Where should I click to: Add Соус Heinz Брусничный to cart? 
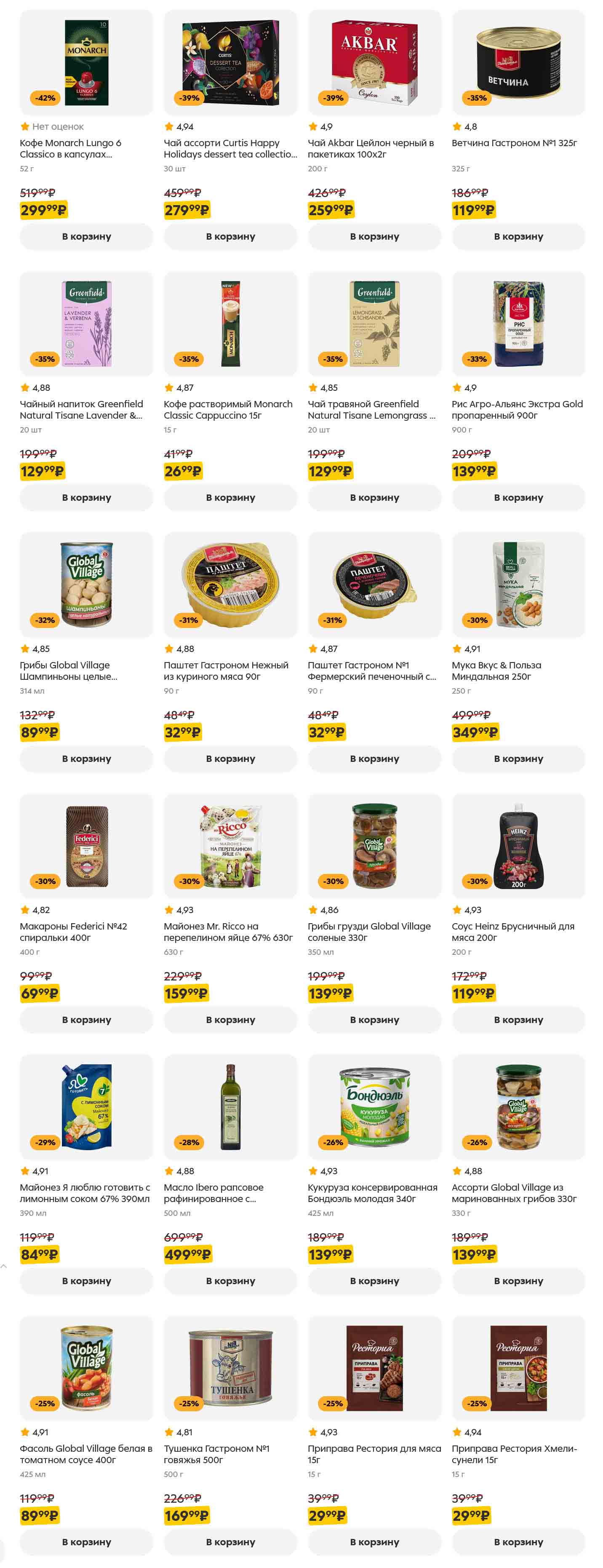pyautogui.click(x=518, y=1020)
